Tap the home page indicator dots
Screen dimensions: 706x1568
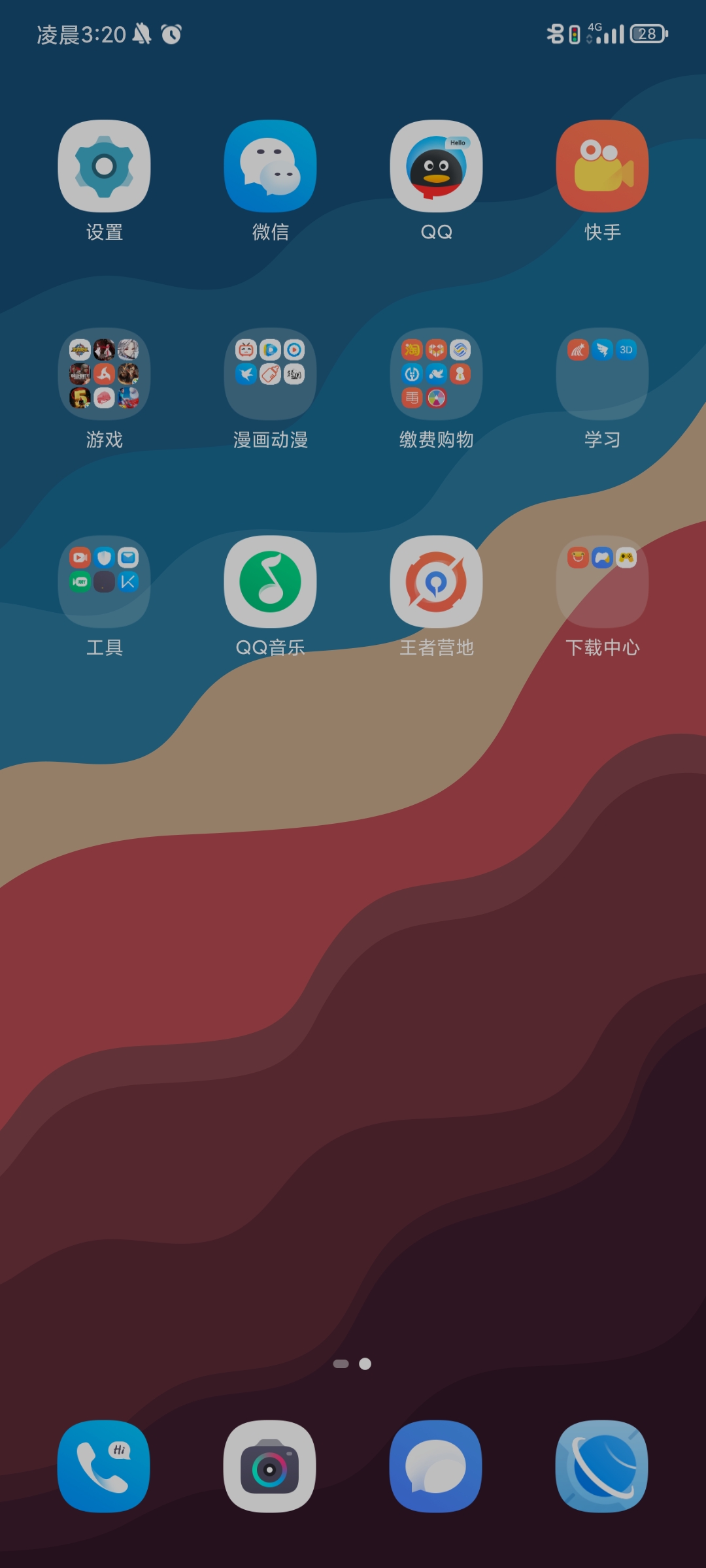coord(352,1364)
